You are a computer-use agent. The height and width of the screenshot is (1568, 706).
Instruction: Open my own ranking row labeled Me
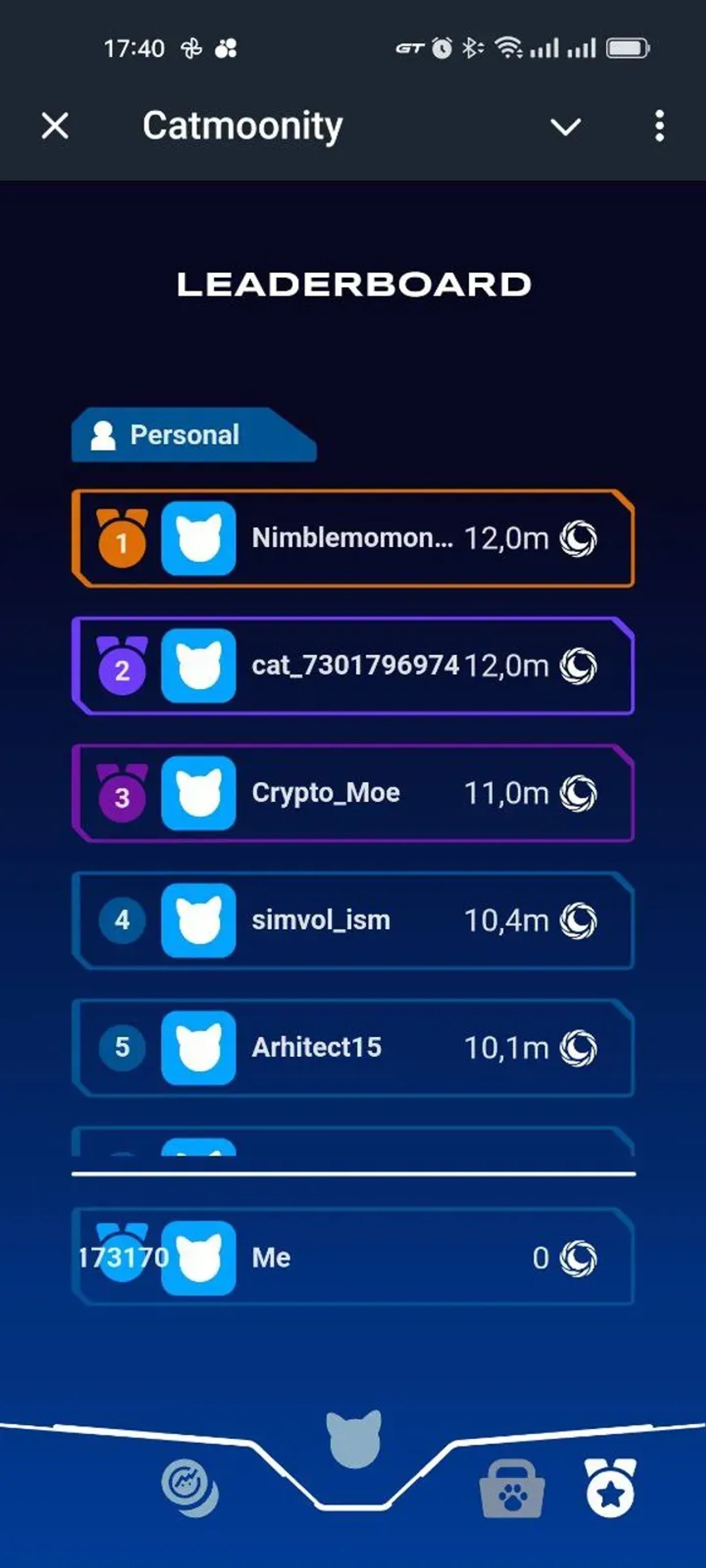pyautogui.click(x=353, y=1258)
